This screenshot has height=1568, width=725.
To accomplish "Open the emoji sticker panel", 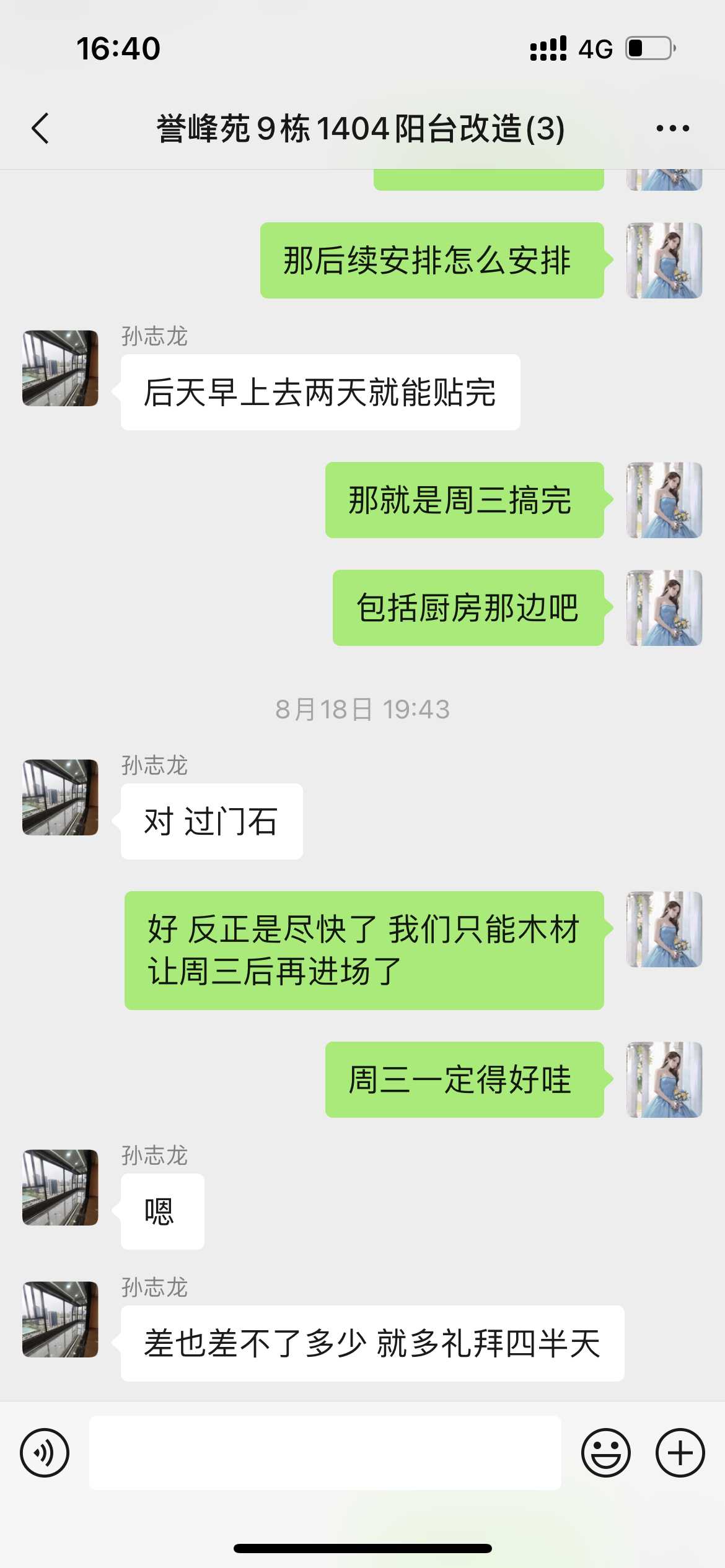I will tap(605, 1452).
